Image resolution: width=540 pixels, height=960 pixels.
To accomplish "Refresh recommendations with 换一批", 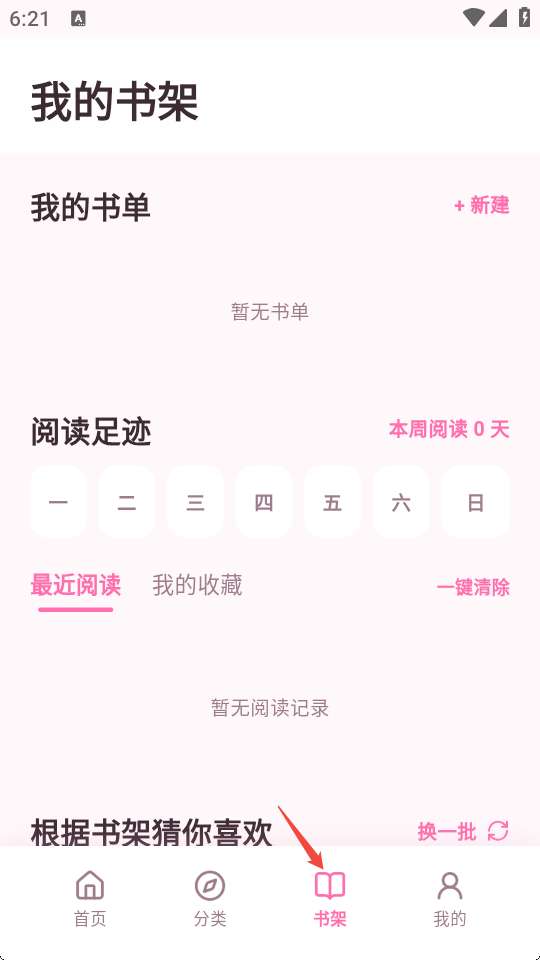I will 463,831.
